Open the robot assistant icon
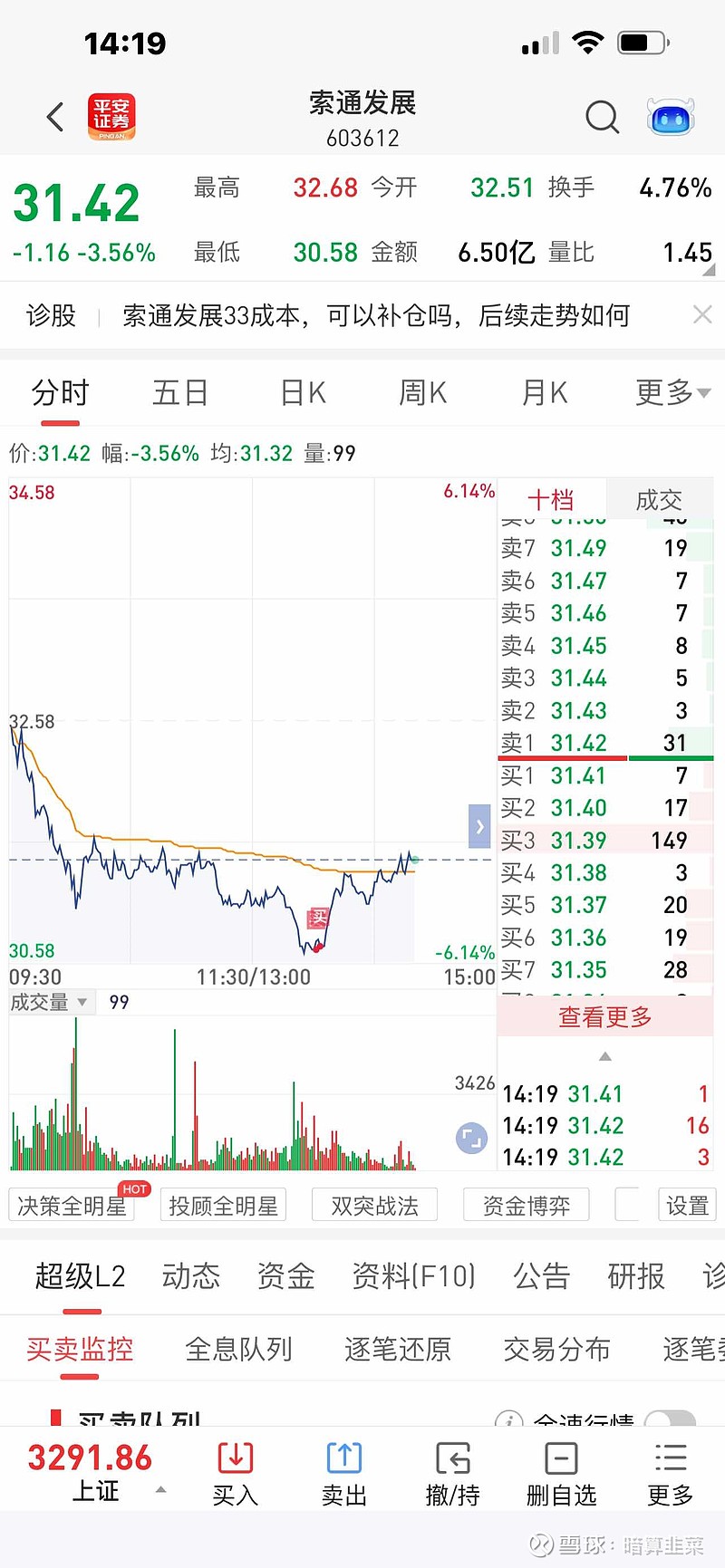Image resolution: width=725 pixels, height=1568 pixels. click(671, 117)
